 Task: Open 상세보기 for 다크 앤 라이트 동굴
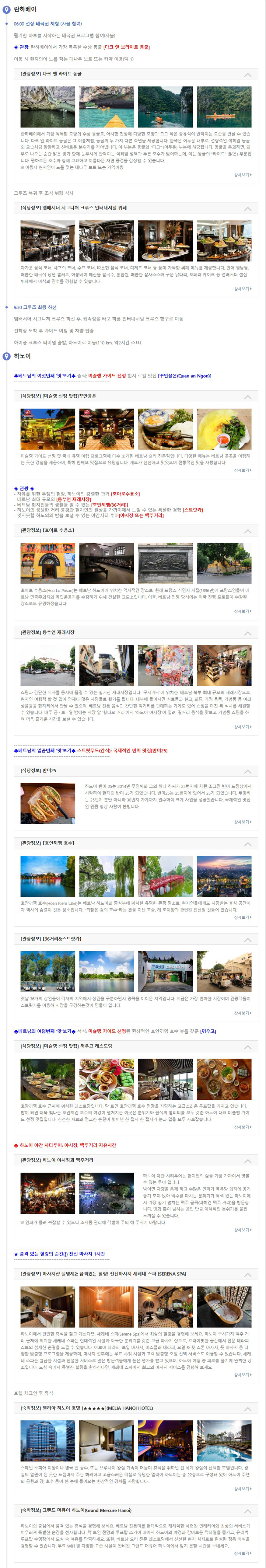click(x=242, y=175)
